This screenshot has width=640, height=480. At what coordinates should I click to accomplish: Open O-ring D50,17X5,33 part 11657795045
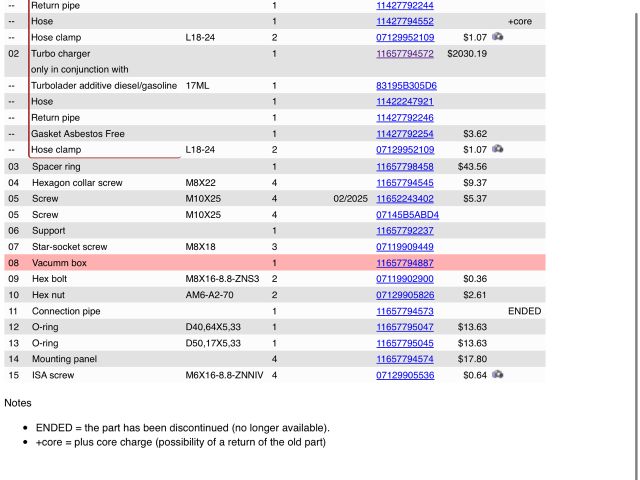click(405, 343)
